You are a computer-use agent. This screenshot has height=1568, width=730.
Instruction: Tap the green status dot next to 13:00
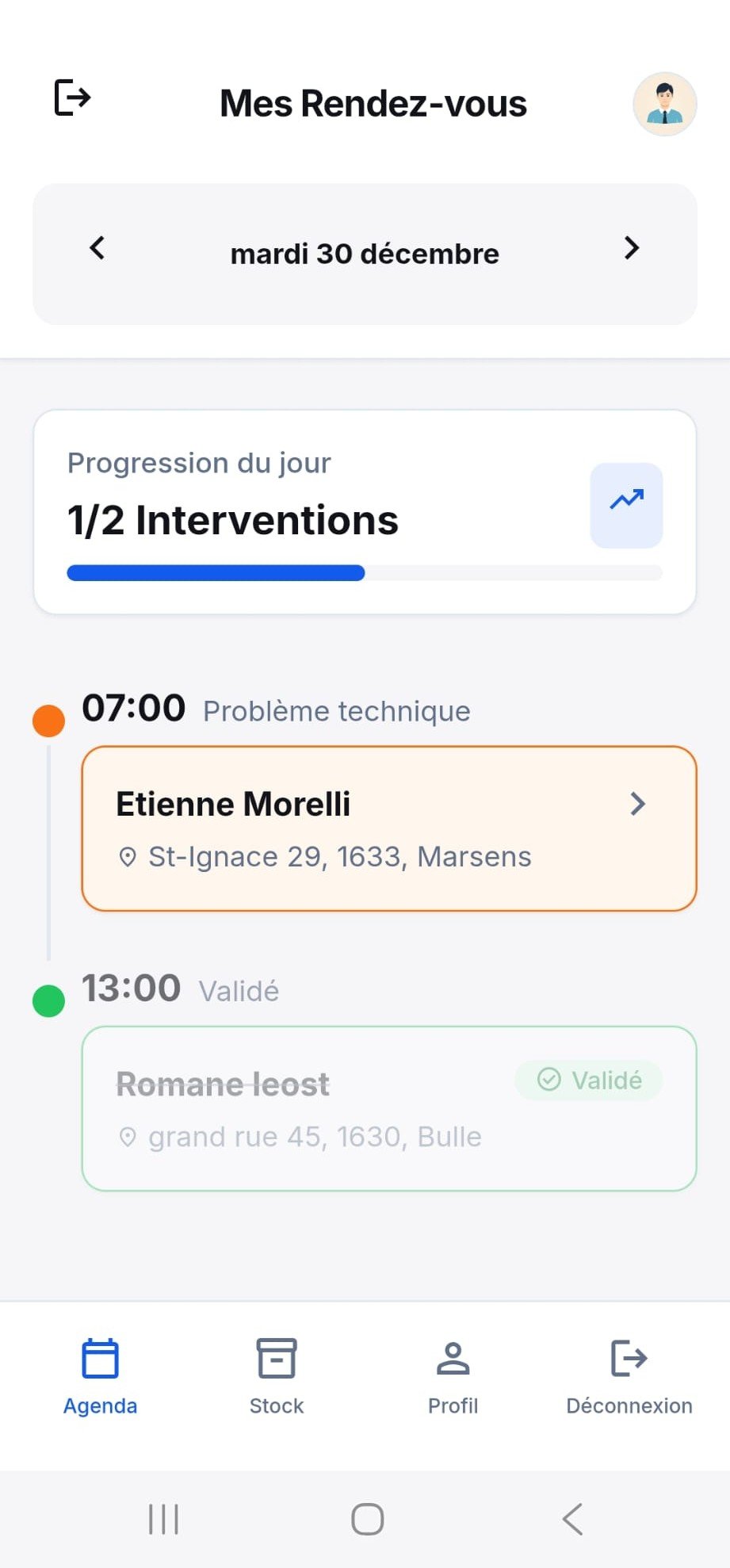coord(48,1000)
